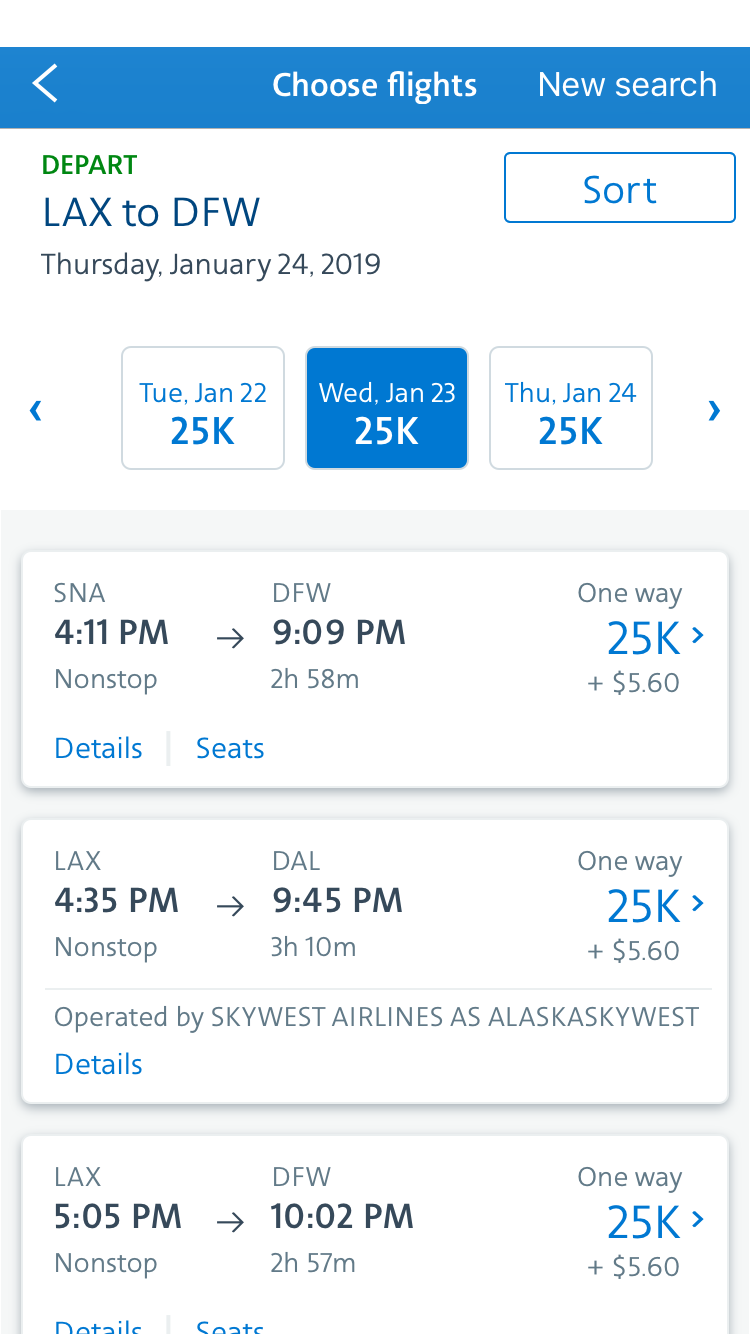
Task: Choose the 25K fare for 5:05 PM flight
Action: tap(655, 1222)
